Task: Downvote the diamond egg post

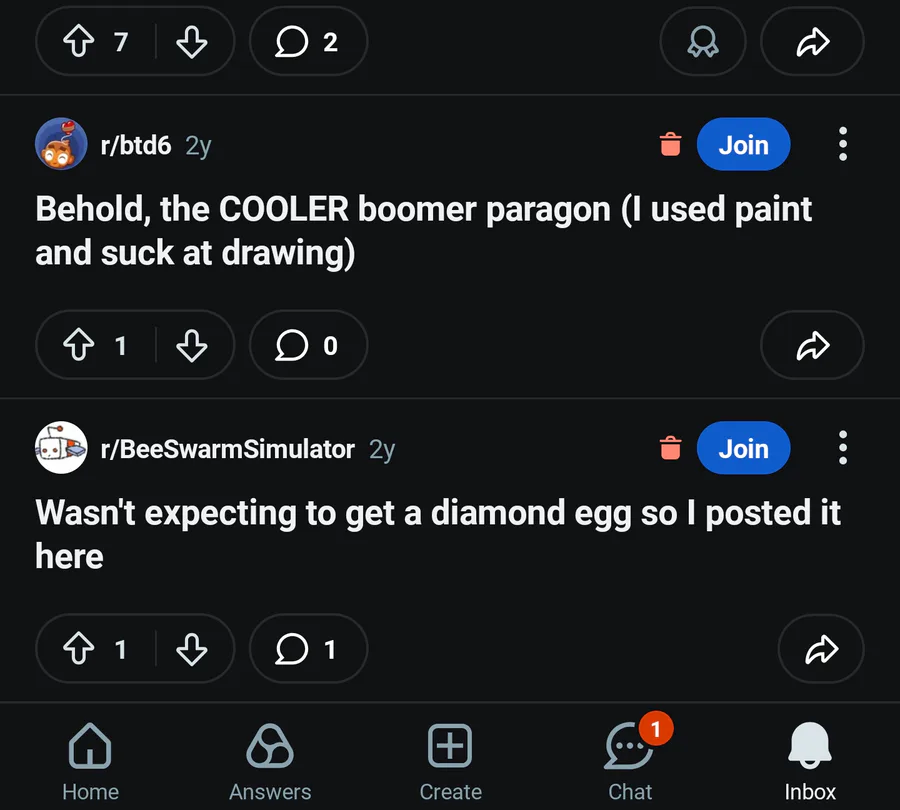Action: 191,650
